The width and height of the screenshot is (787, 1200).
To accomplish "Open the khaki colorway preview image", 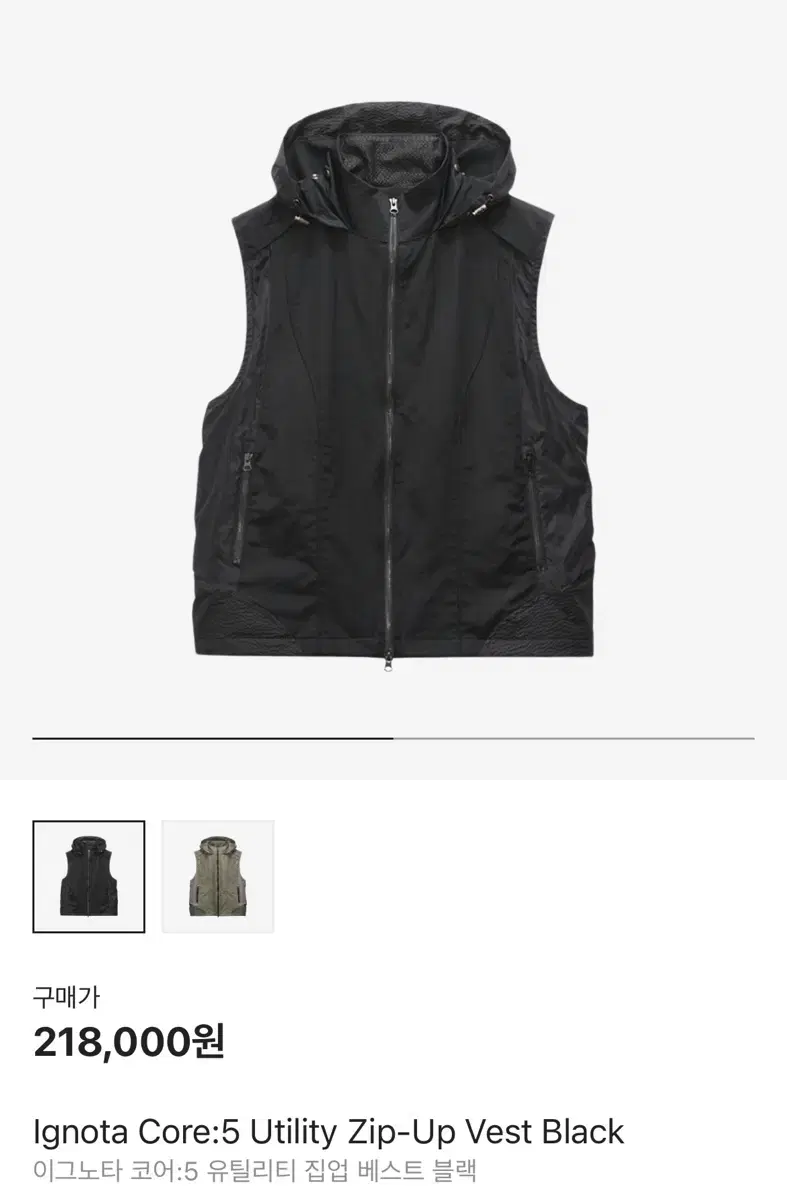I will point(216,874).
